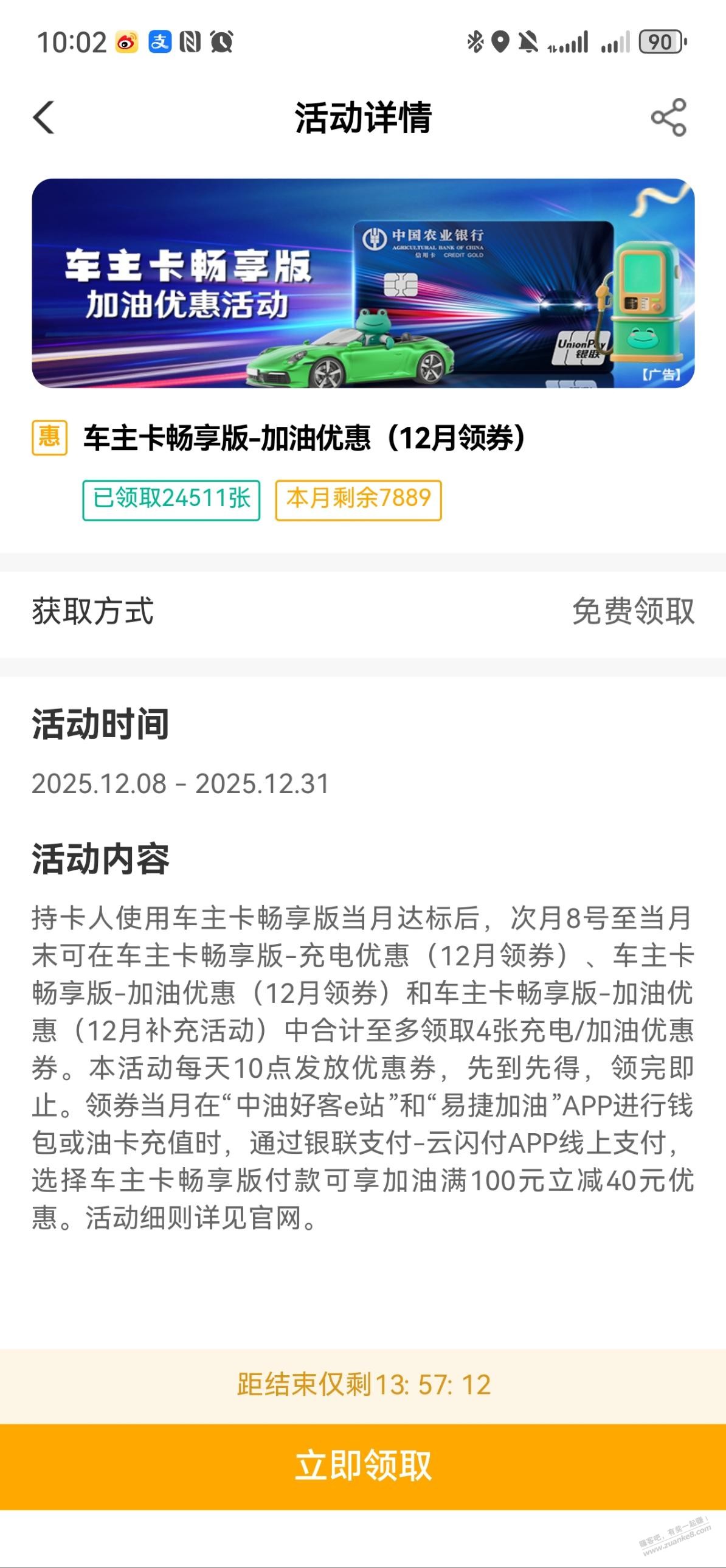
Task: Claim the coupon with 立即领取
Action: tap(362, 1466)
